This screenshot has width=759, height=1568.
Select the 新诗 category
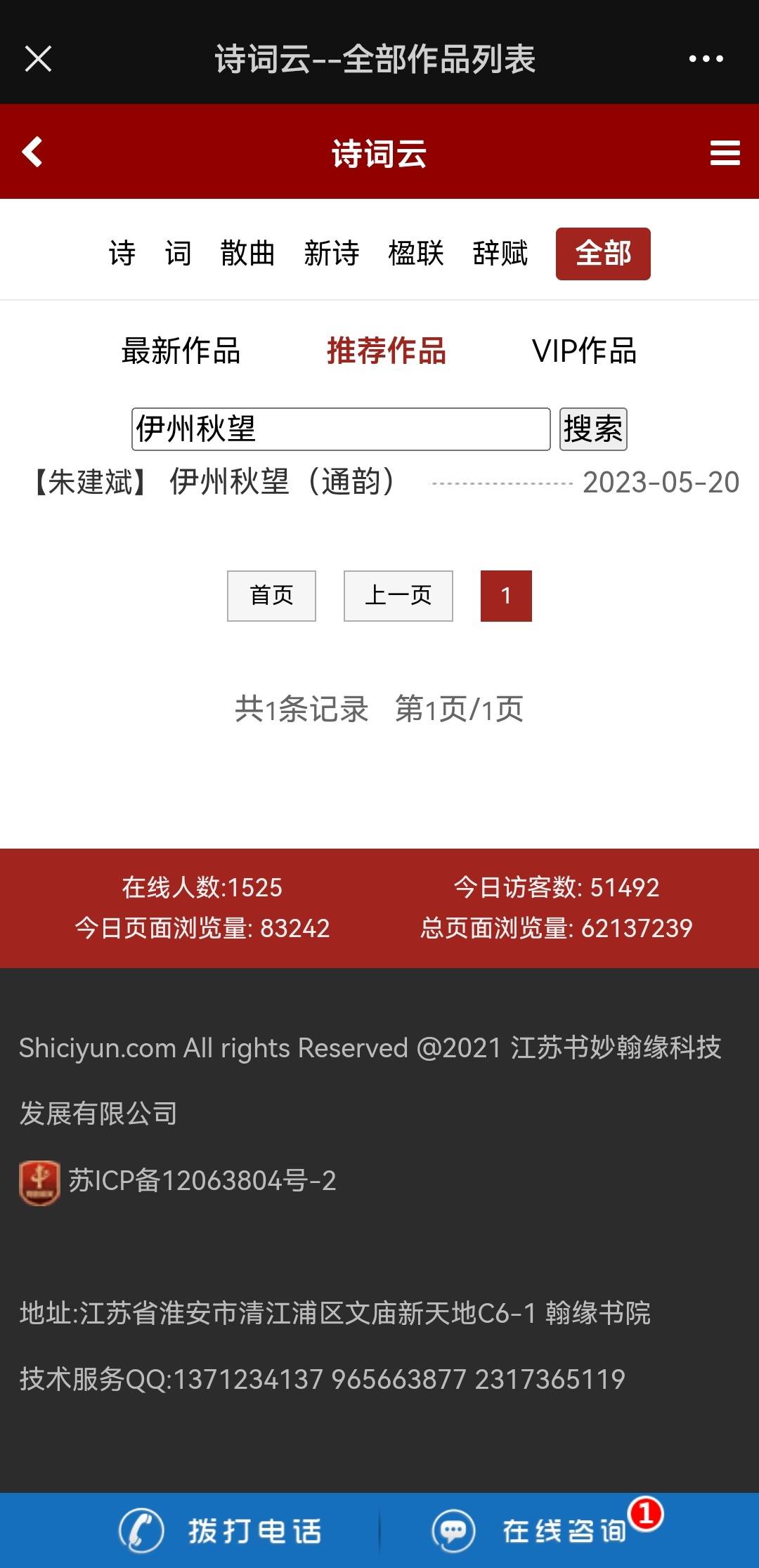point(332,254)
